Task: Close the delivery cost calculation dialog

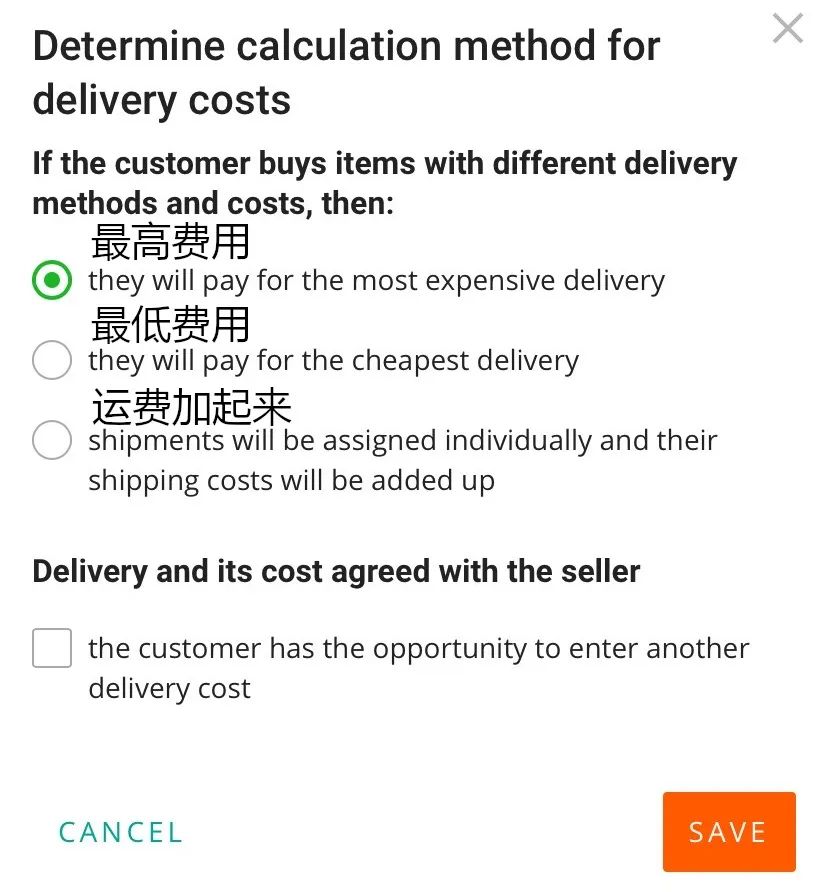Action: (788, 28)
